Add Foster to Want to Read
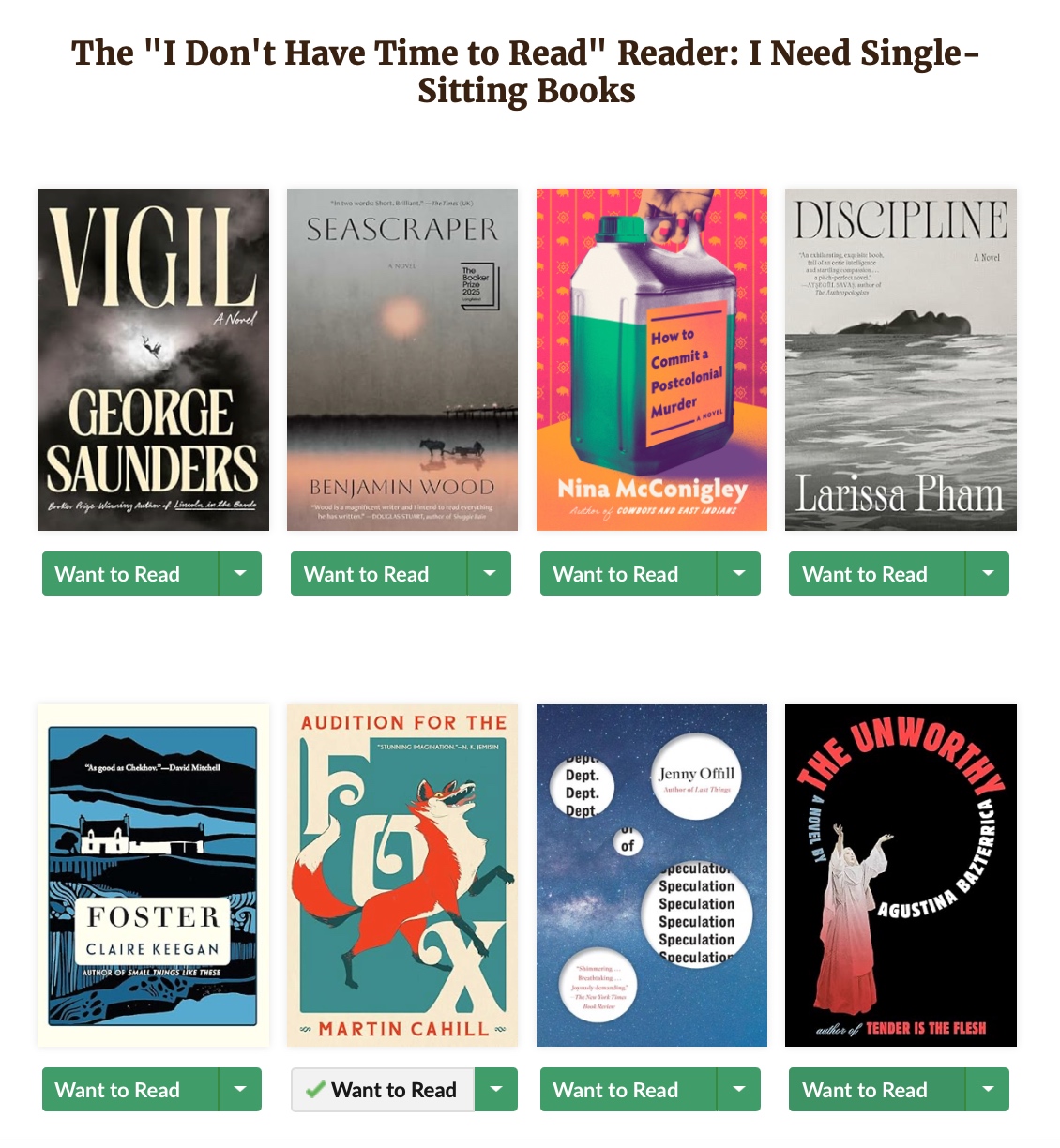The height and width of the screenshot is (1148, 1060). (x=129, y=1090)
